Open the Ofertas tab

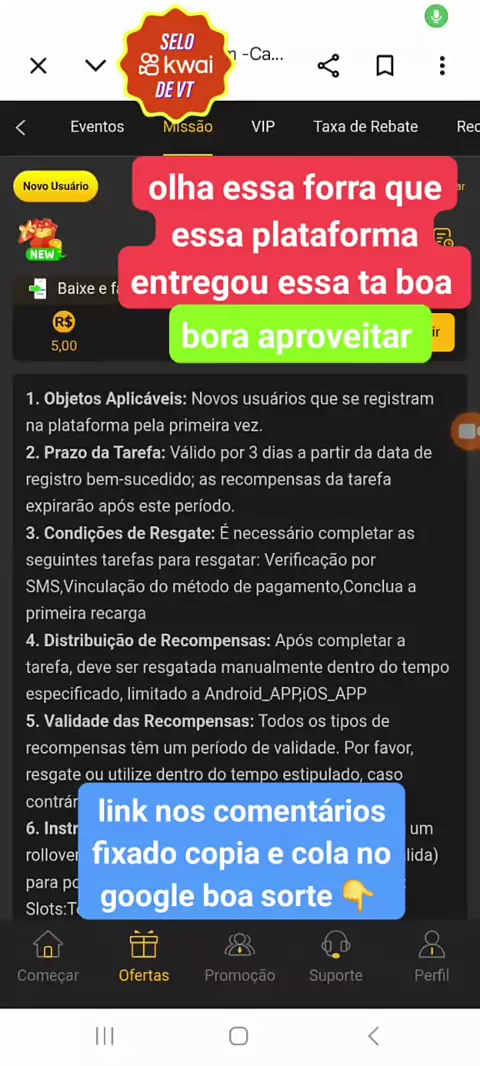tap(143, 957)
